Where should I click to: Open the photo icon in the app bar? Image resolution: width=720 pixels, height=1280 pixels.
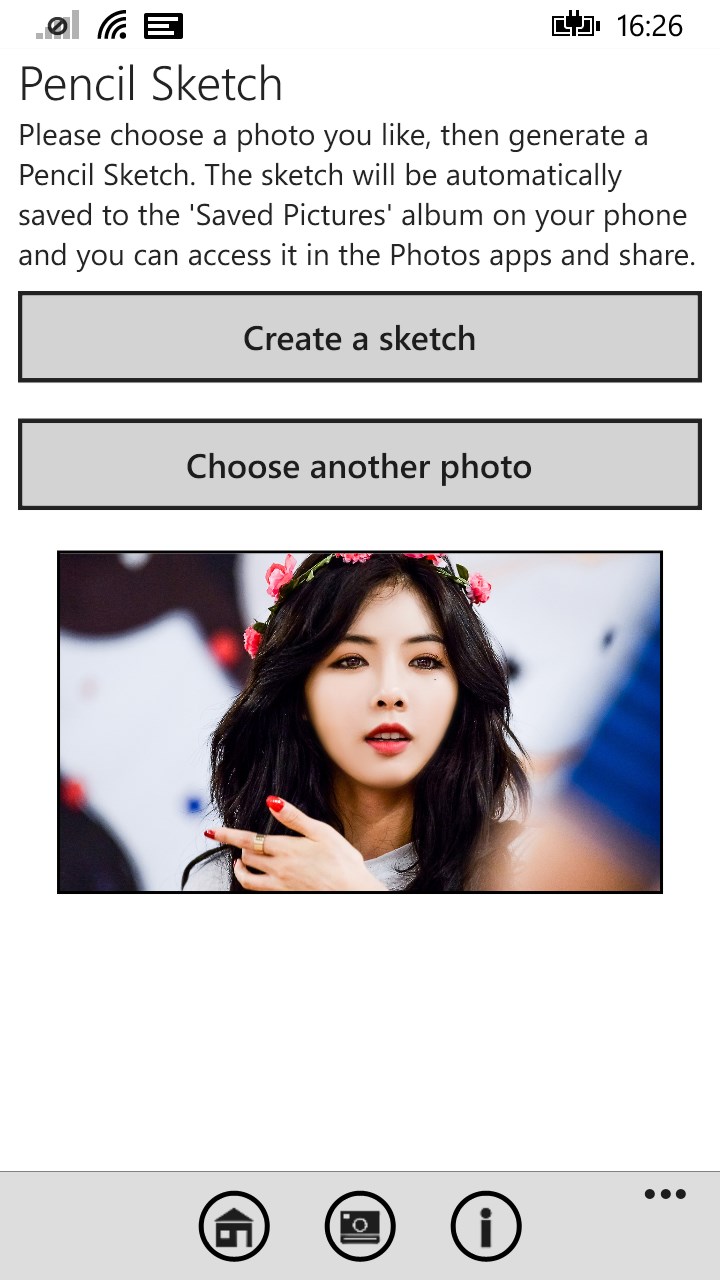360,1226
